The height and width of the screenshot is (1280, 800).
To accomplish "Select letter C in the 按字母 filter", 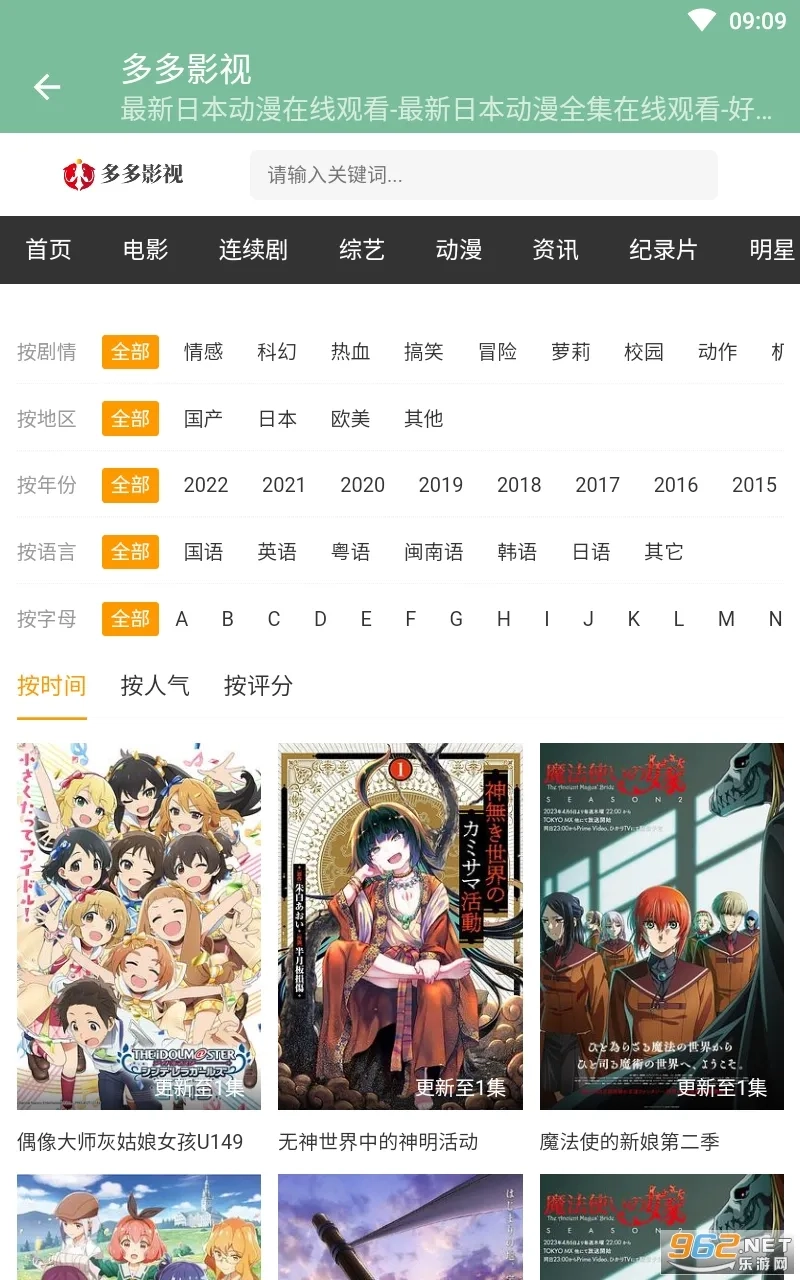I will [274, 619].
